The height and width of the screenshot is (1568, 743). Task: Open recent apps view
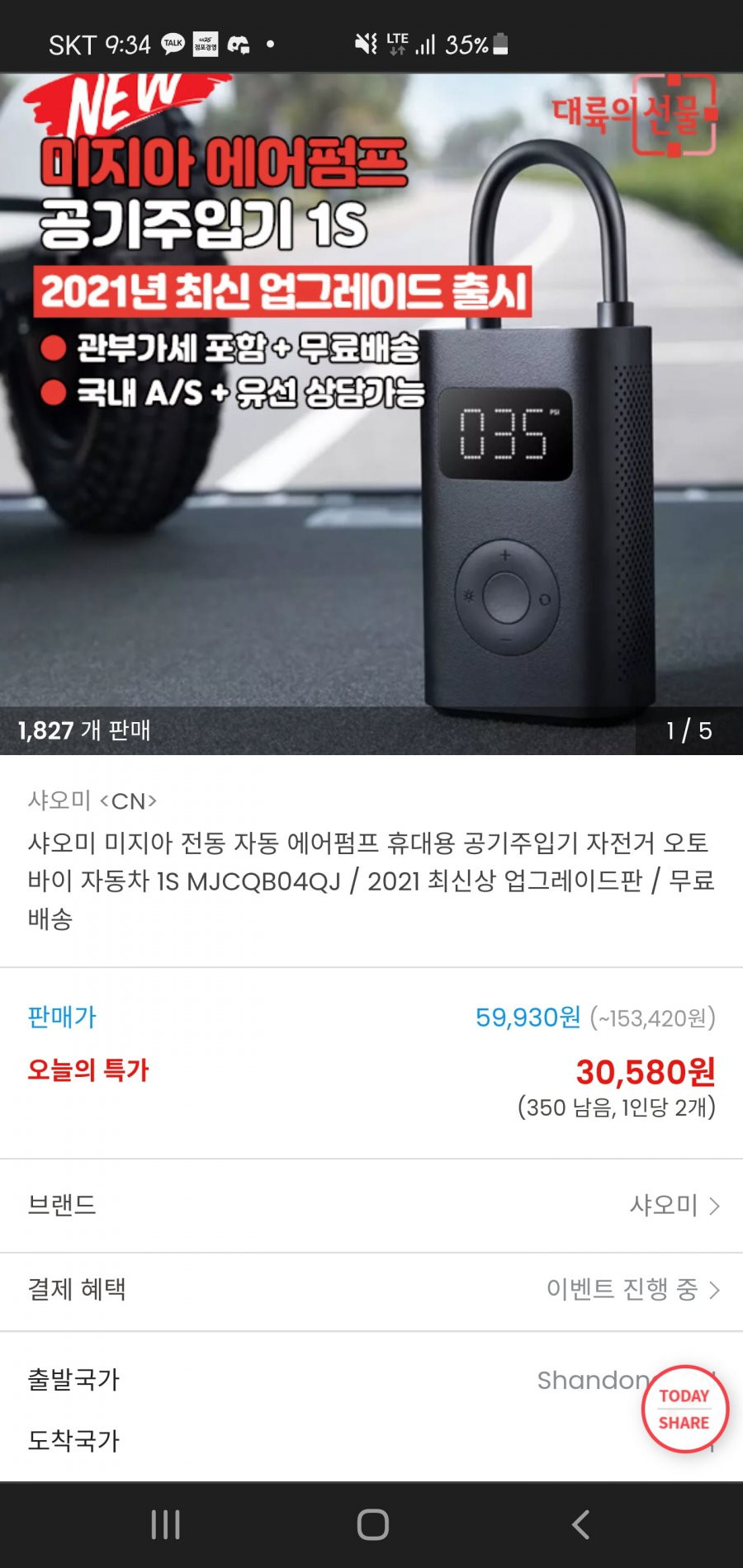[x=165, y=1524]
